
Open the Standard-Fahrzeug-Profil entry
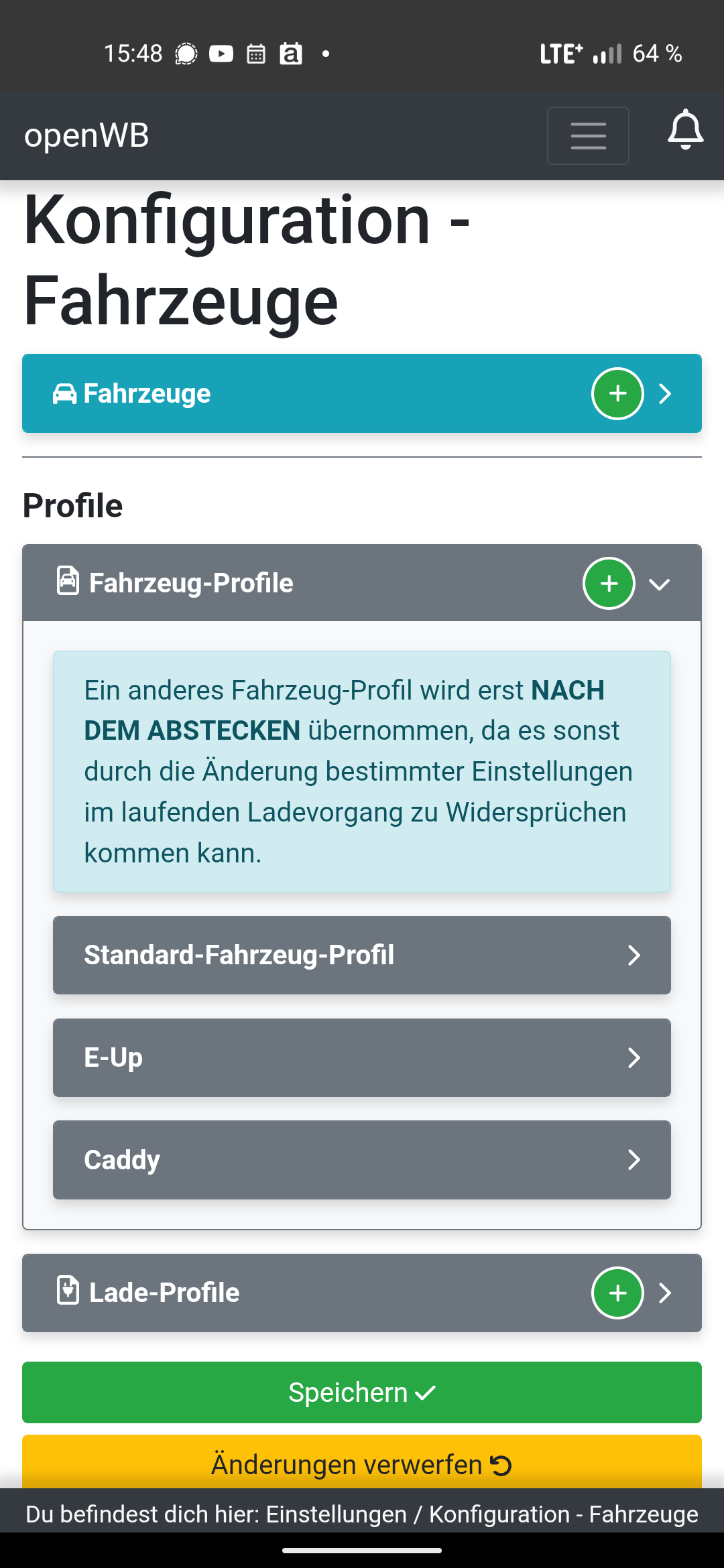click(362, 955)
